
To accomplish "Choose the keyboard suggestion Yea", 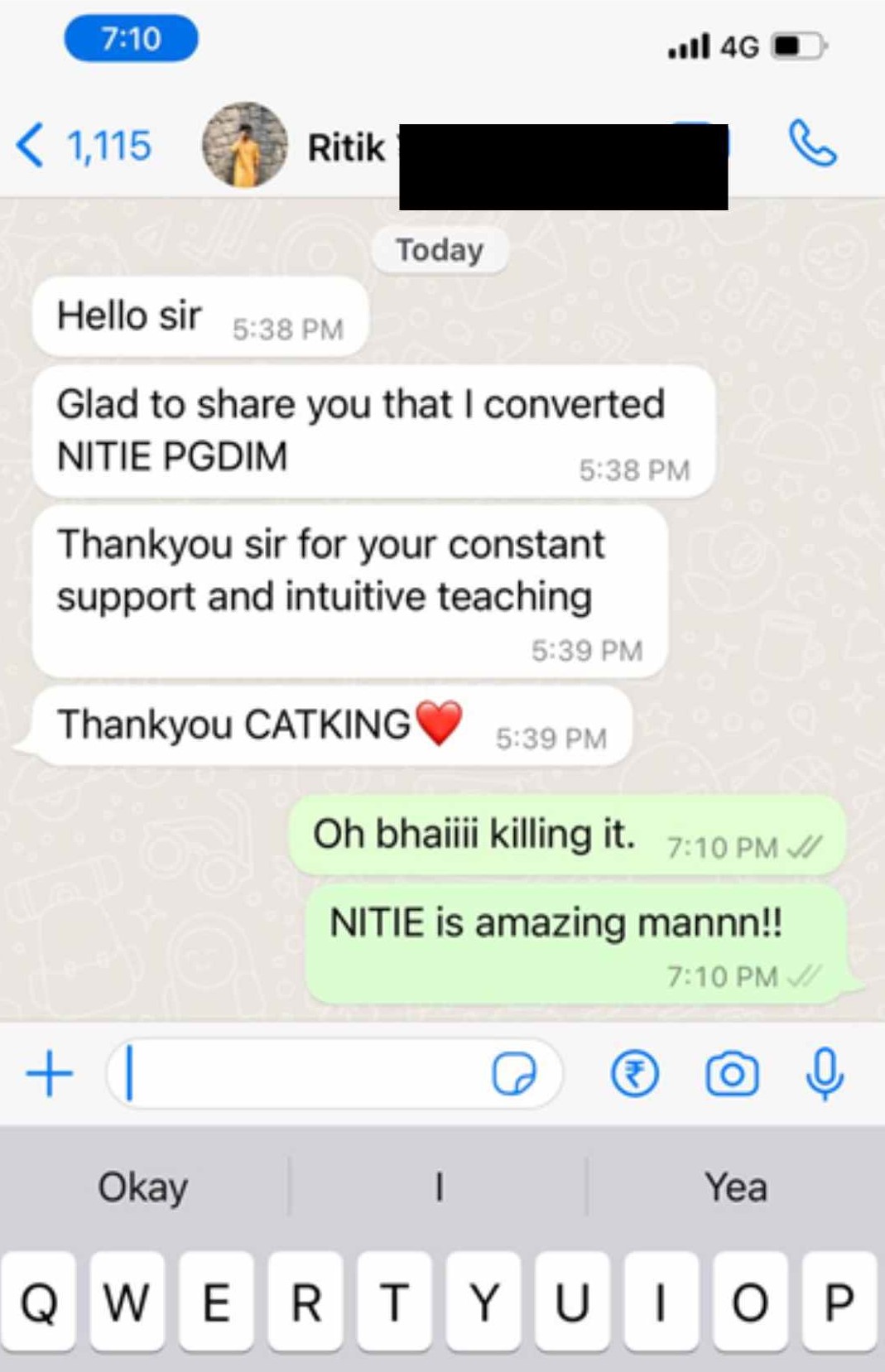I will click(735, 1187).
